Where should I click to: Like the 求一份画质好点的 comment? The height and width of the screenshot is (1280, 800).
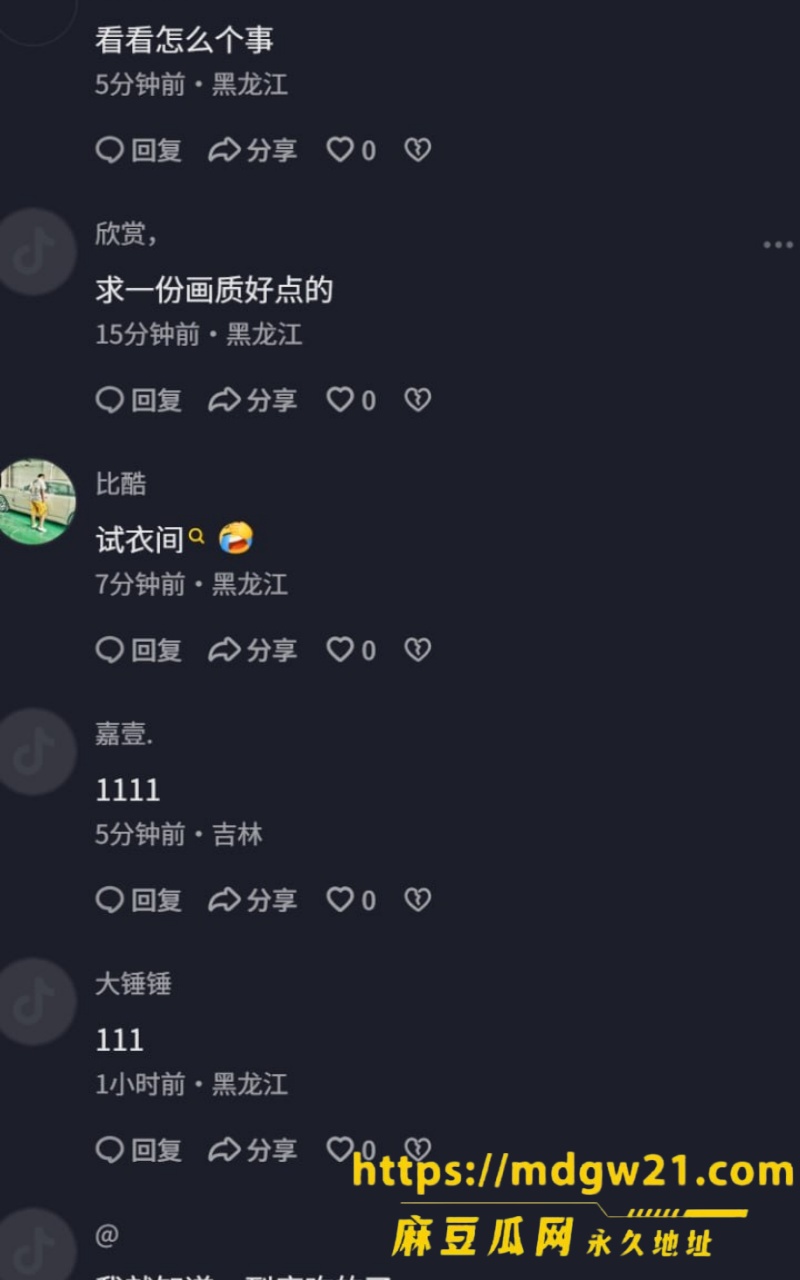point(351,400)
